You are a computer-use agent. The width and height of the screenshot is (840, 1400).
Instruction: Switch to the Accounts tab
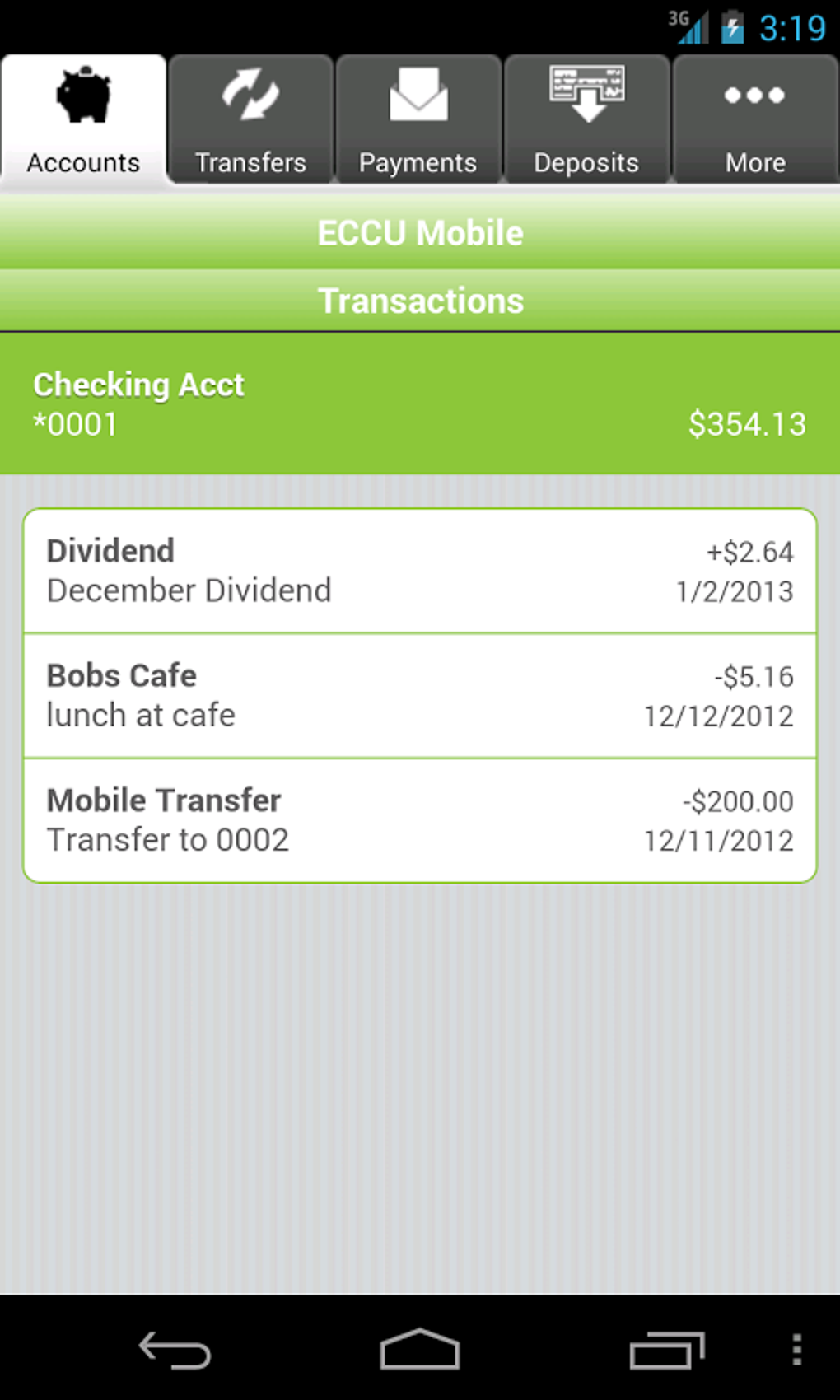(82, 162)
